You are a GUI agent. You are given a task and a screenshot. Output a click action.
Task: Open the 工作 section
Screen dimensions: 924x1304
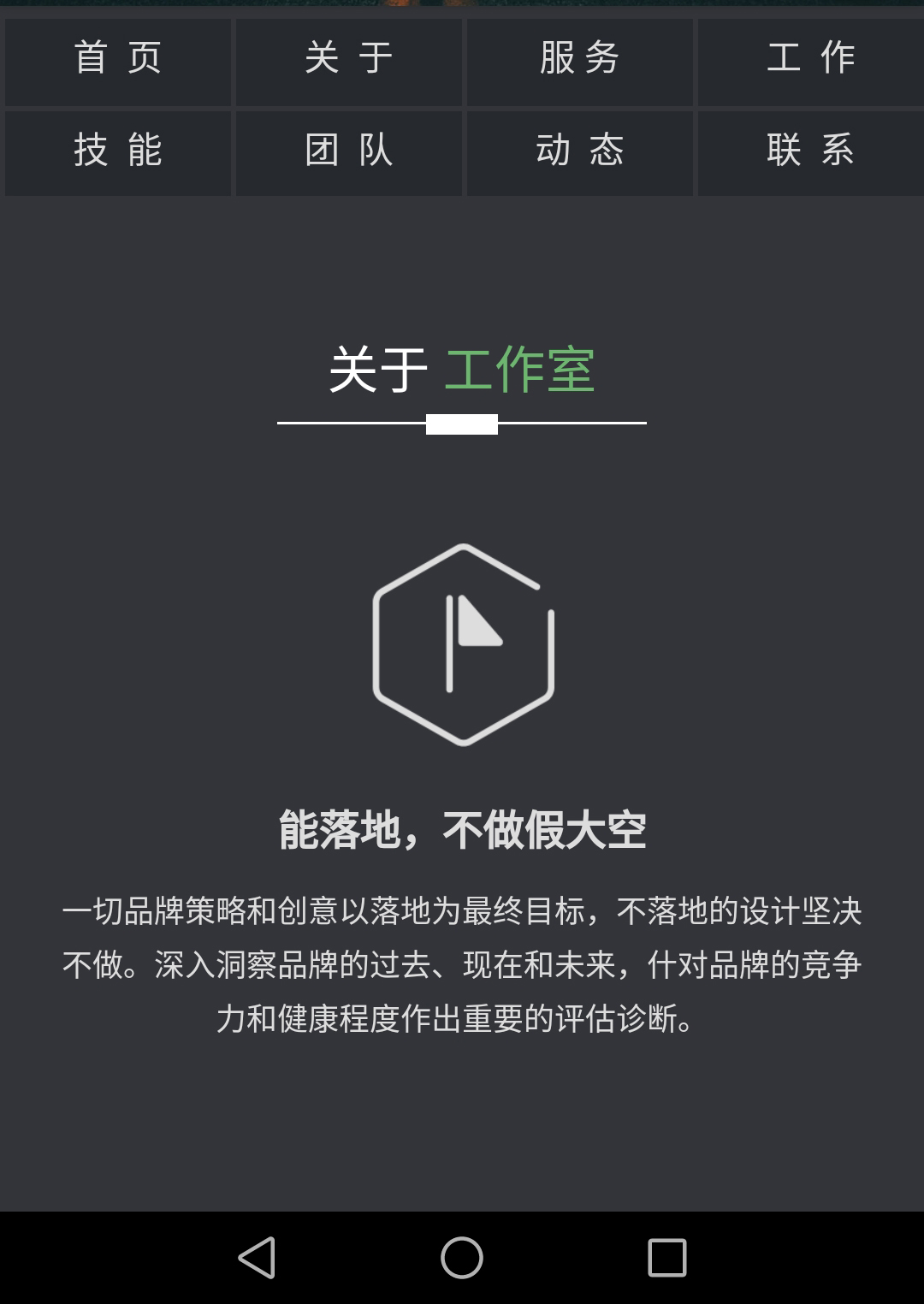(810, 60)
